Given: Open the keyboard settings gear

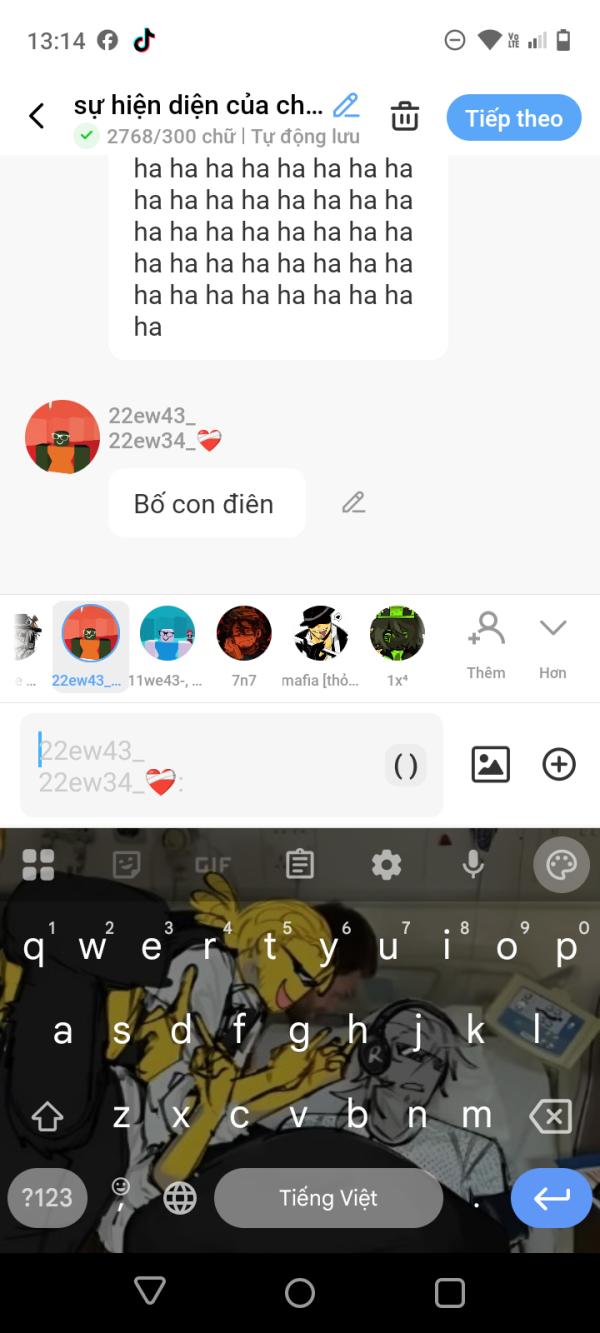Looking at the screenshot, I should click(386, 864).
